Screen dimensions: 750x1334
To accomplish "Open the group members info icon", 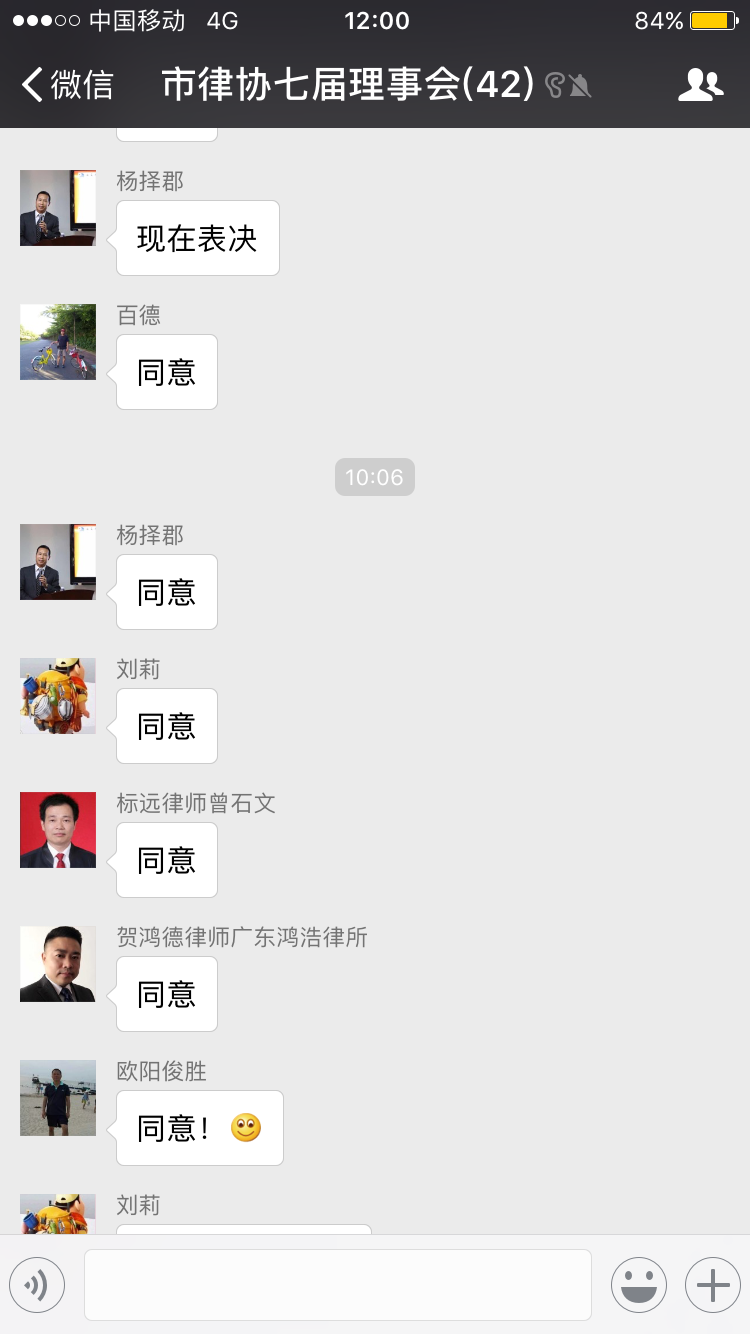I will [700, 85].
